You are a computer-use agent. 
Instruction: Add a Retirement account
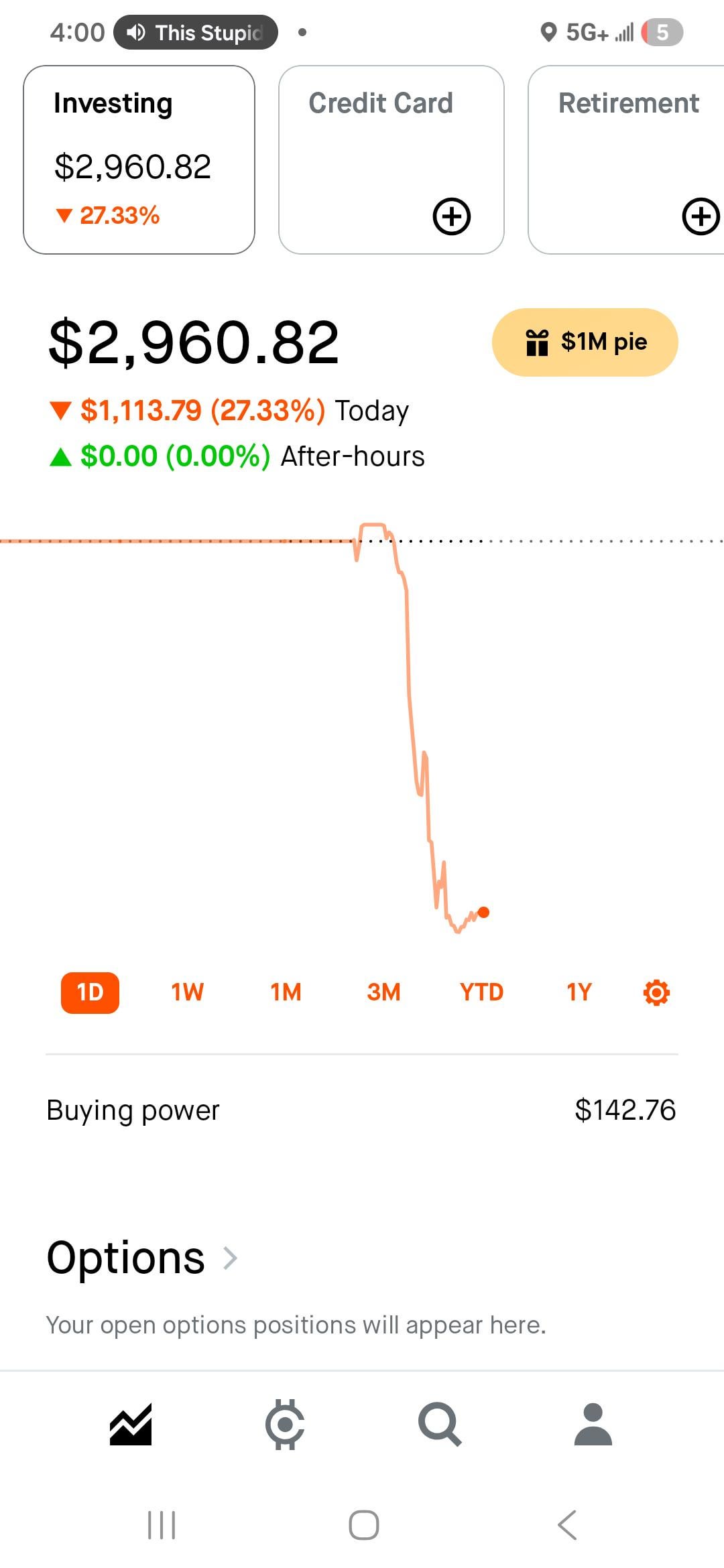coord(700,216)
